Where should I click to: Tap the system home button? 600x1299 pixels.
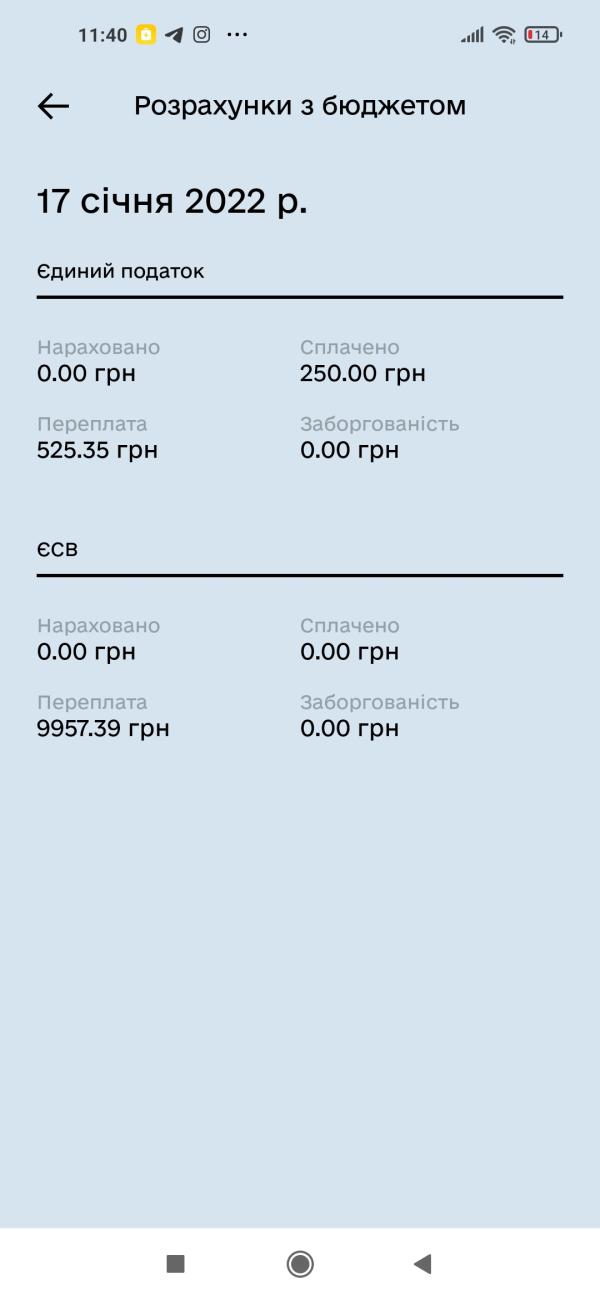(x=300, y=1264)
